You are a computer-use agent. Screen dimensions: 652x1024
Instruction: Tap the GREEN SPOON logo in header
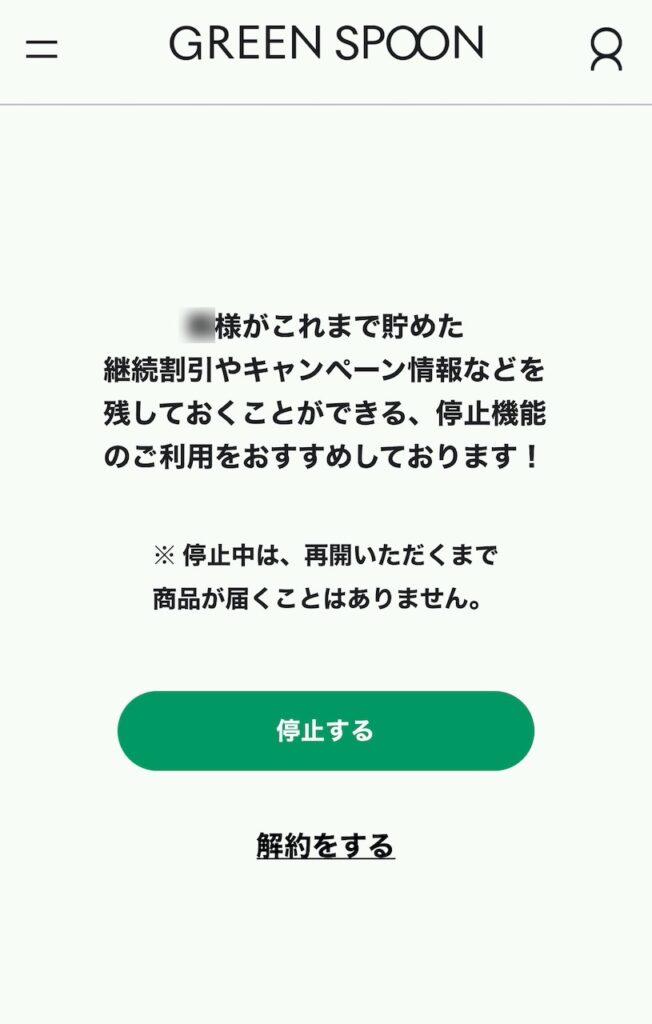(326, 44)
